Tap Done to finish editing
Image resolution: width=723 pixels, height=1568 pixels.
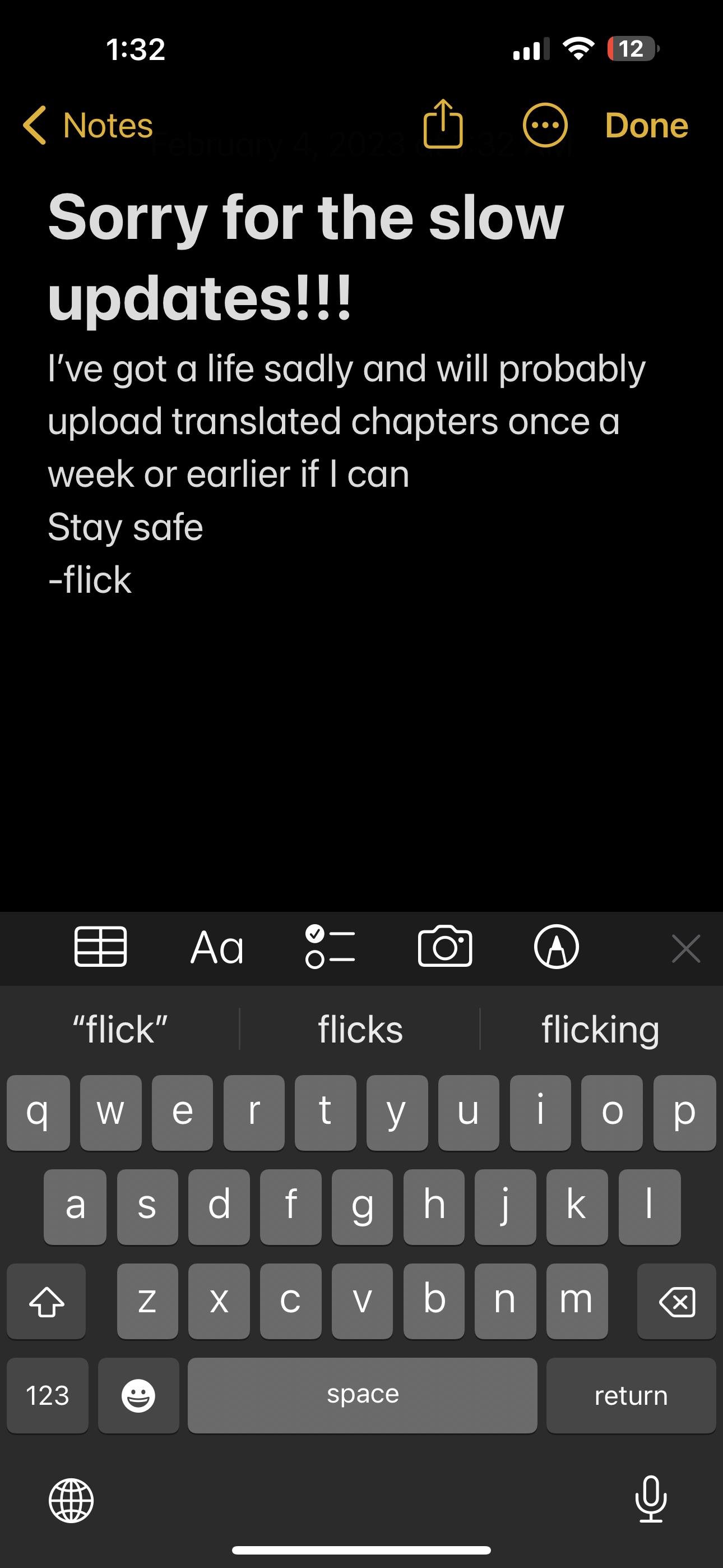click(x=646, y=126)
